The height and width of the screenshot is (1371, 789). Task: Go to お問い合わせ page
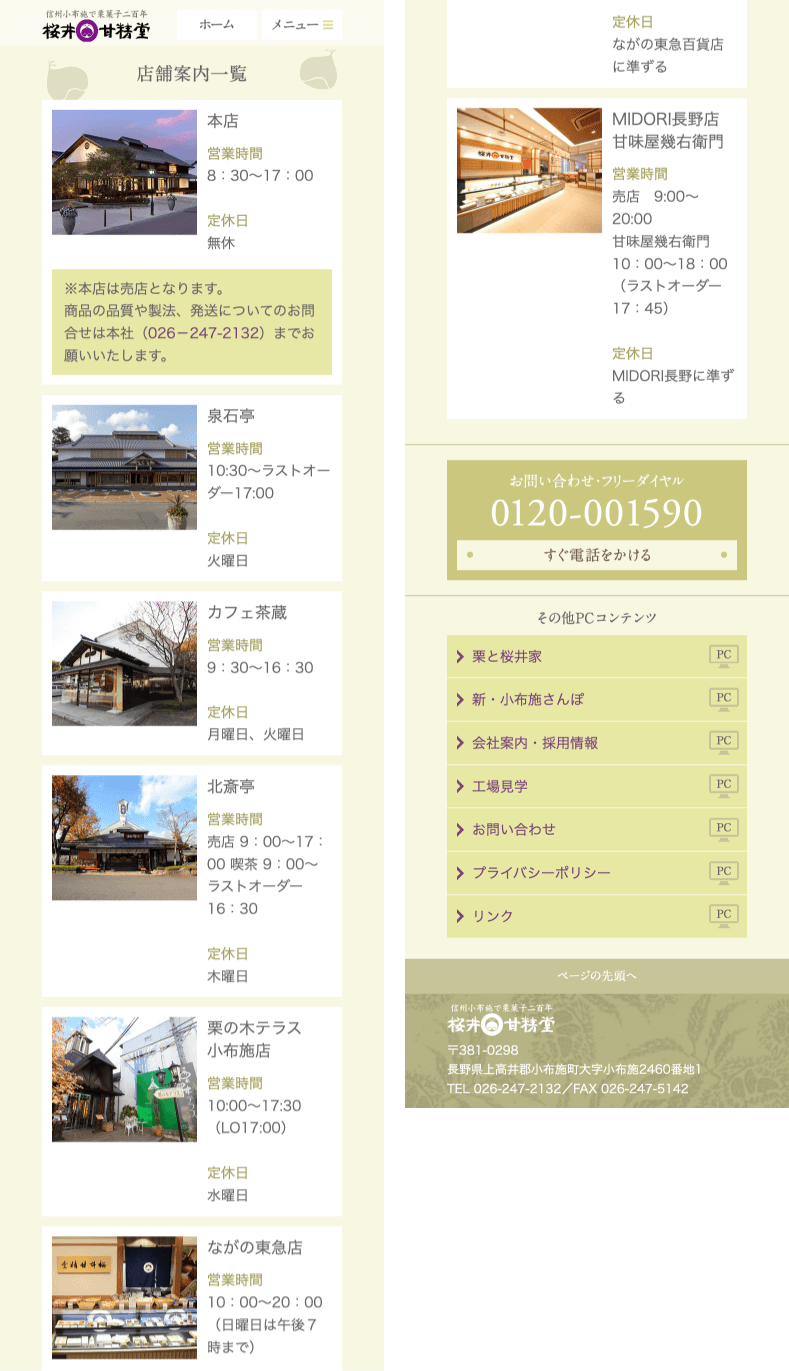pos(597,829)
